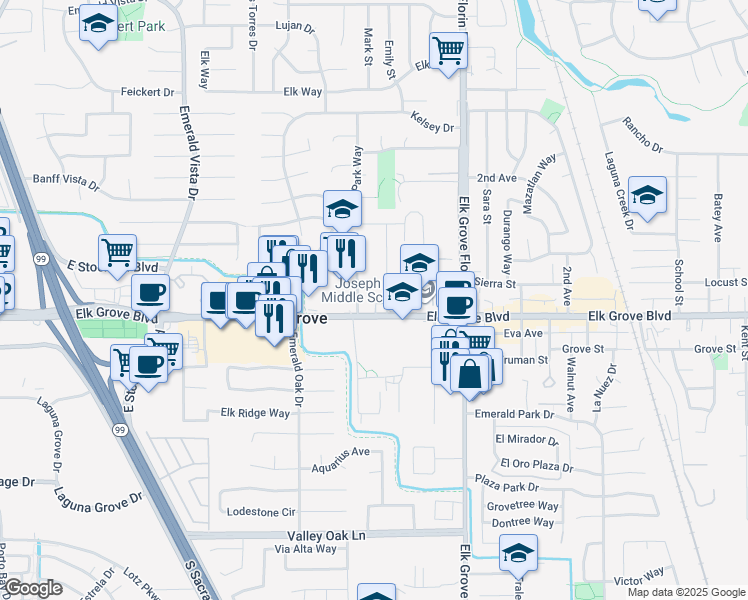The width and height of the screenshot is (748, 600).
Task: Tap the school marker near Dontree Way
Action: pos(519,552)
